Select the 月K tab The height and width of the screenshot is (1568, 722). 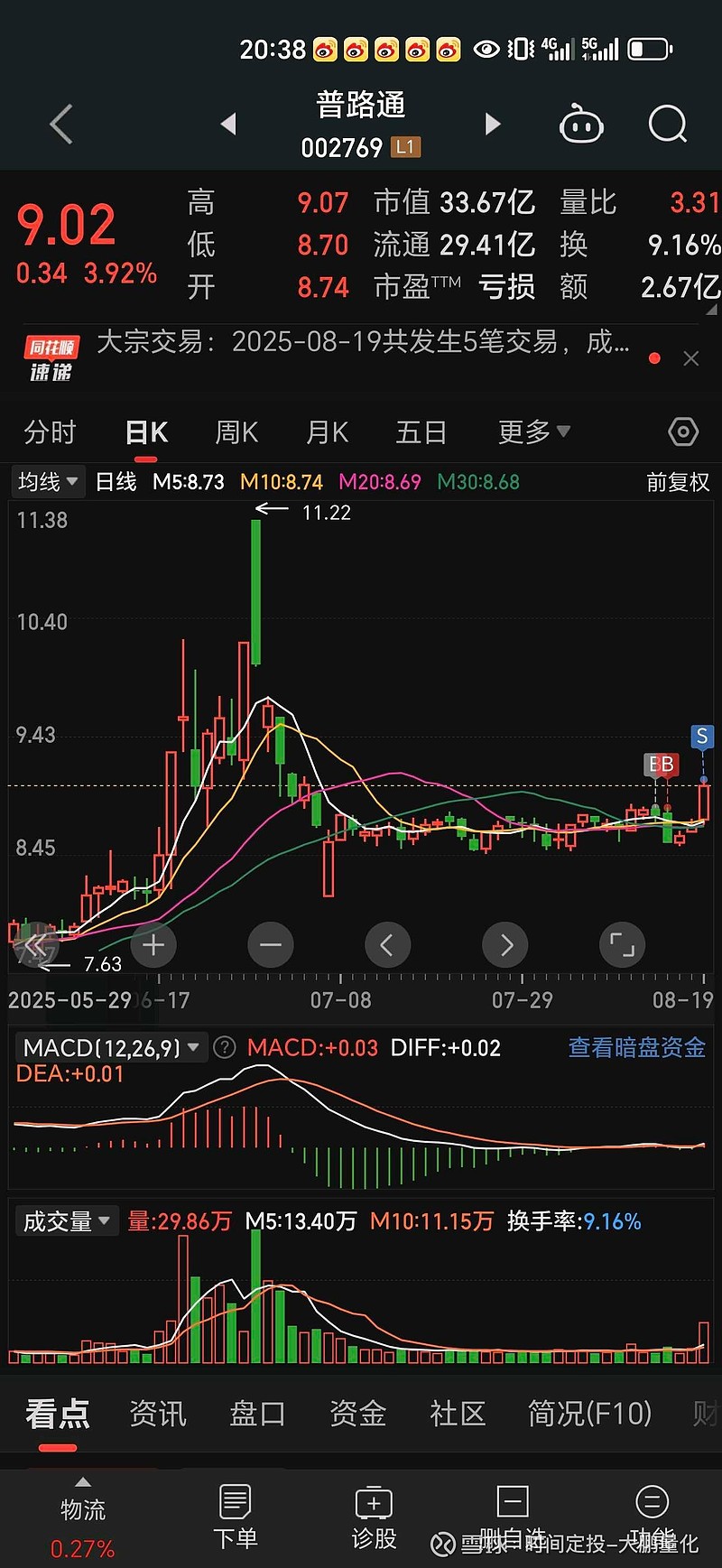[327, 432]
